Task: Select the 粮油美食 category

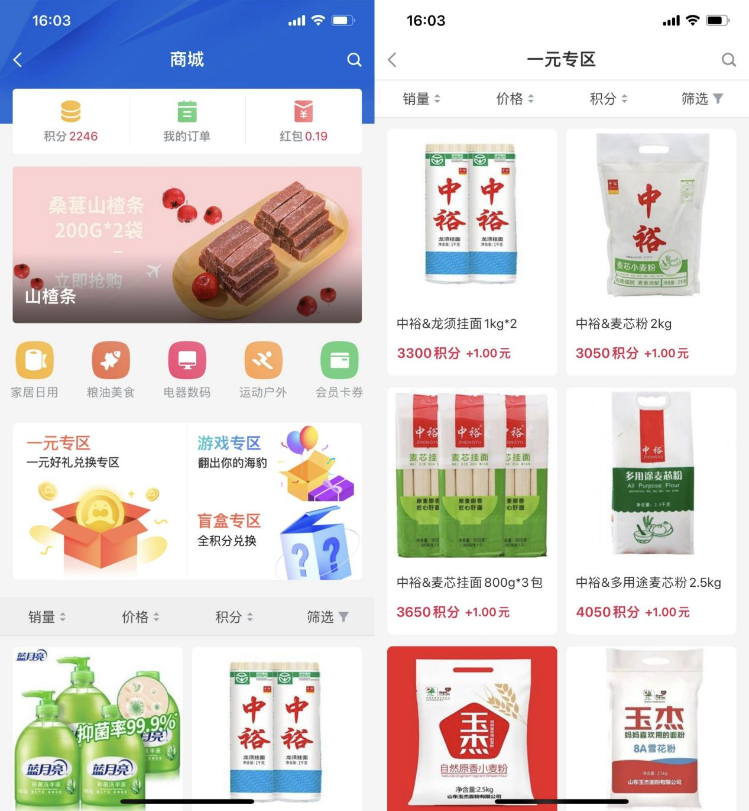Action: click(111, 370)
